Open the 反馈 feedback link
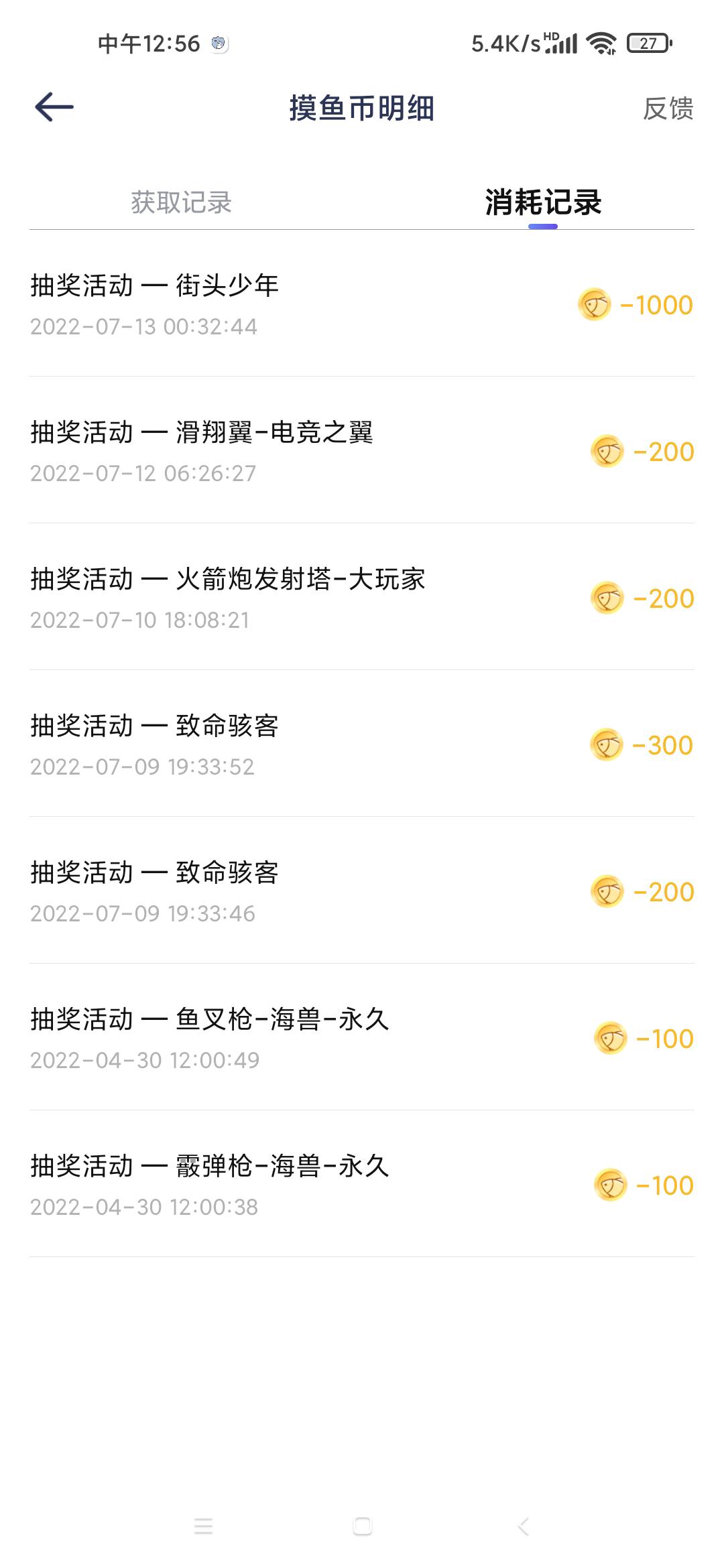Viewport: 724px width, 1568px height. [x=668, y=109]
